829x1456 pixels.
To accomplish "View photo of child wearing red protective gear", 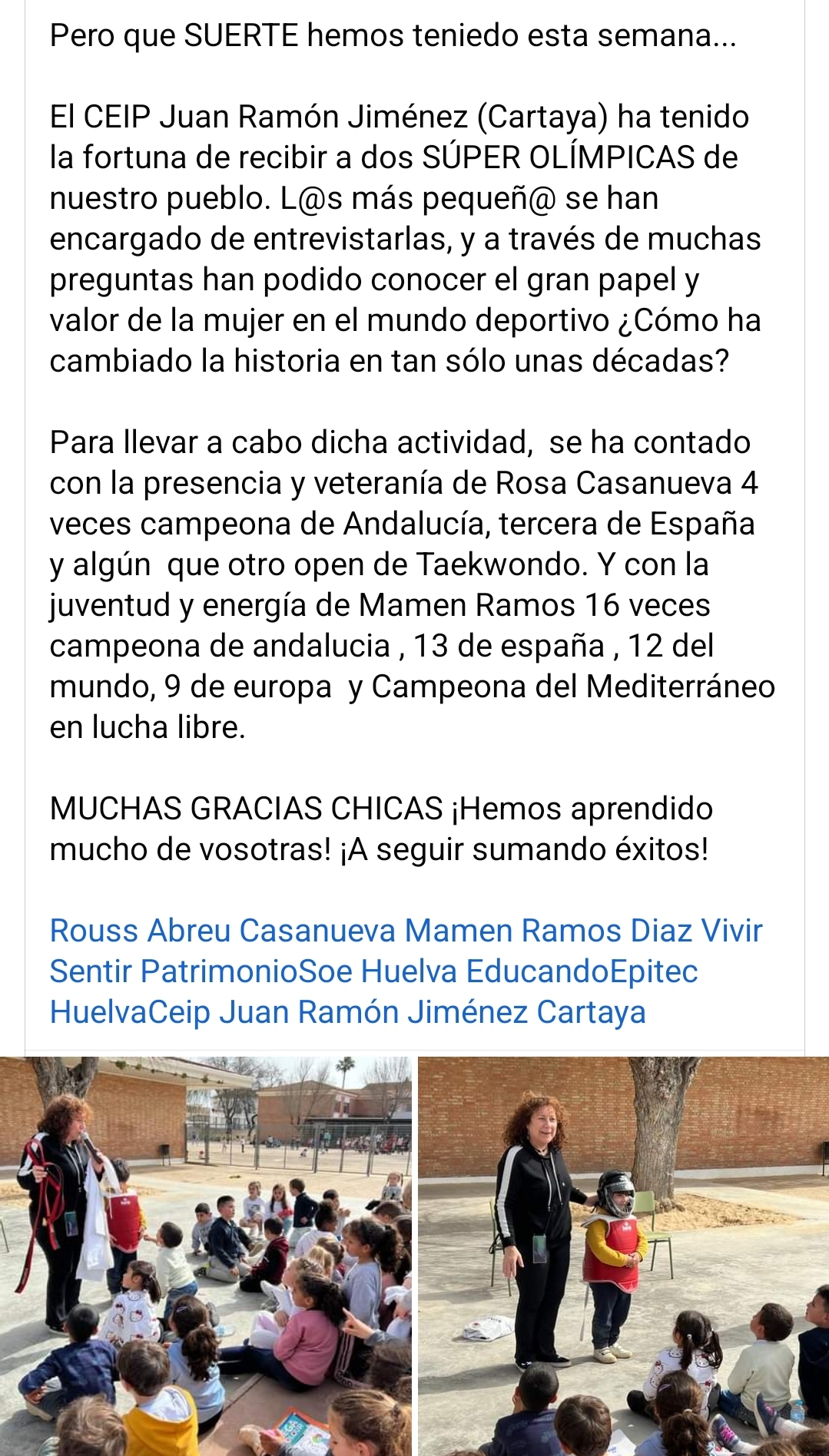I will pos(623,1256).
